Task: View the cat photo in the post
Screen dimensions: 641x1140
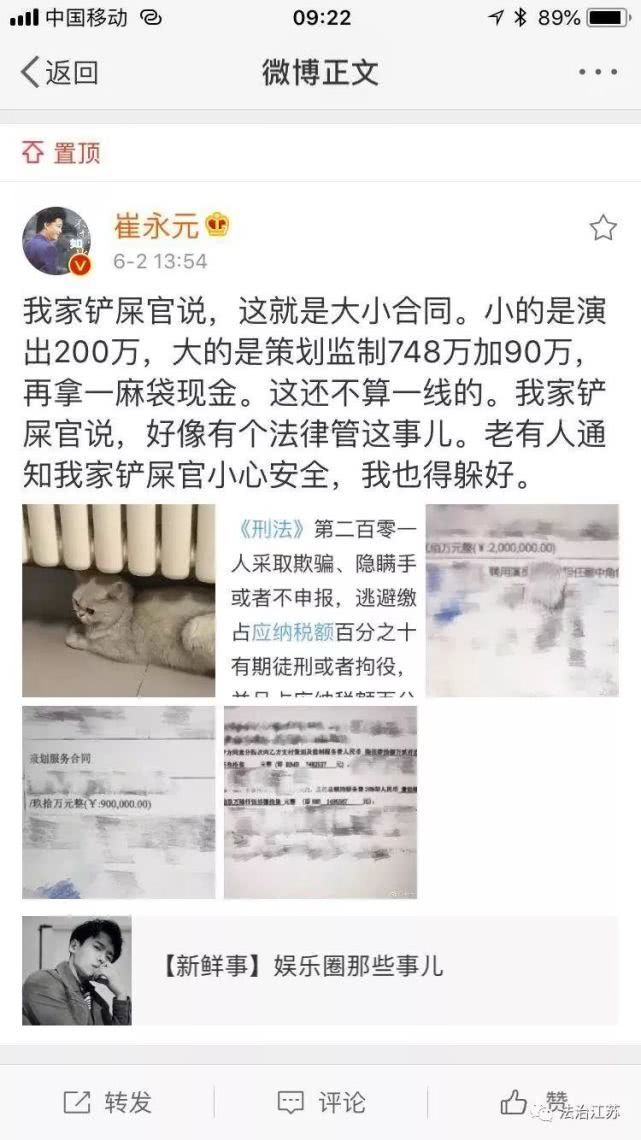Action: (118, 600)
